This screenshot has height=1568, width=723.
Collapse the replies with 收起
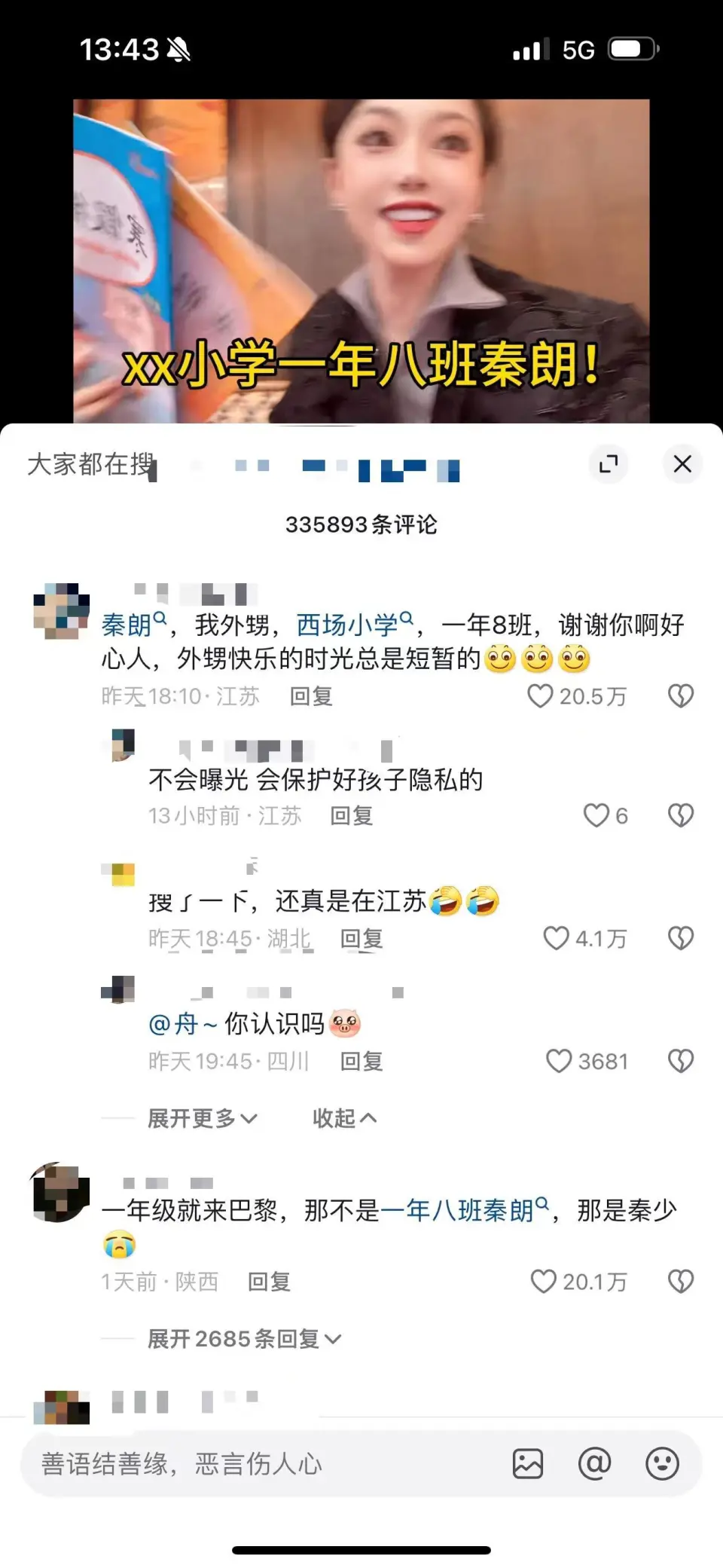tap(344, 1118)
